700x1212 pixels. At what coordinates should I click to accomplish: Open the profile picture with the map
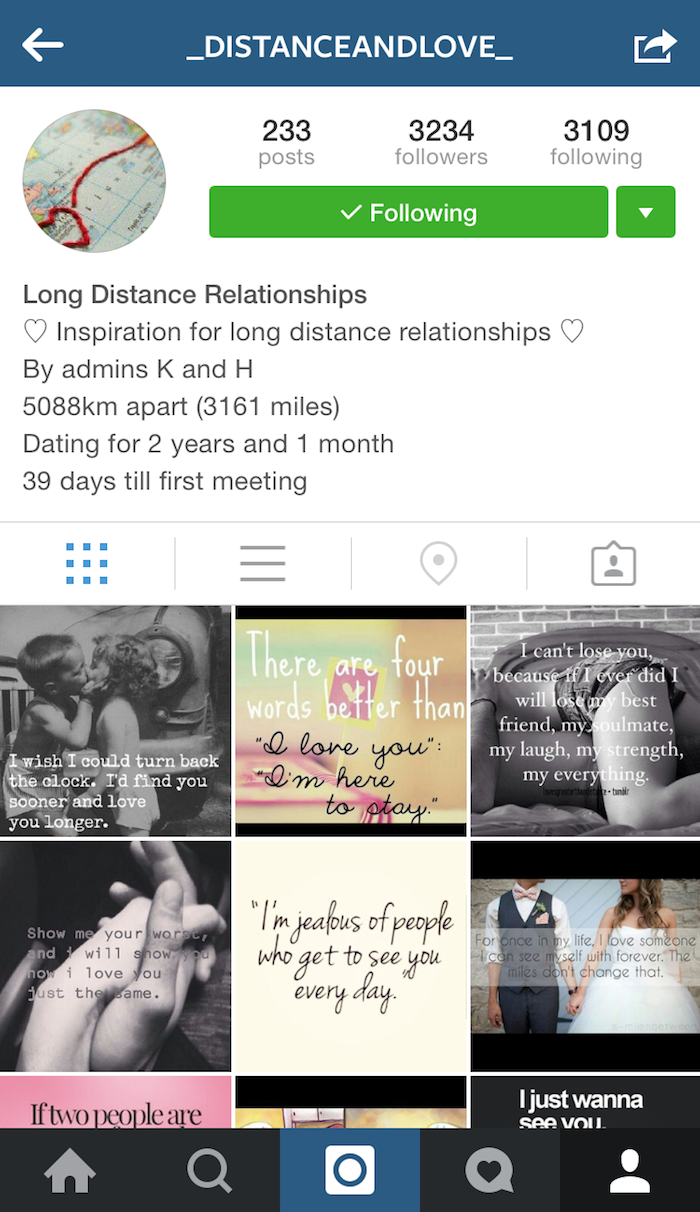pyautogui.click(x=94, y=181)
